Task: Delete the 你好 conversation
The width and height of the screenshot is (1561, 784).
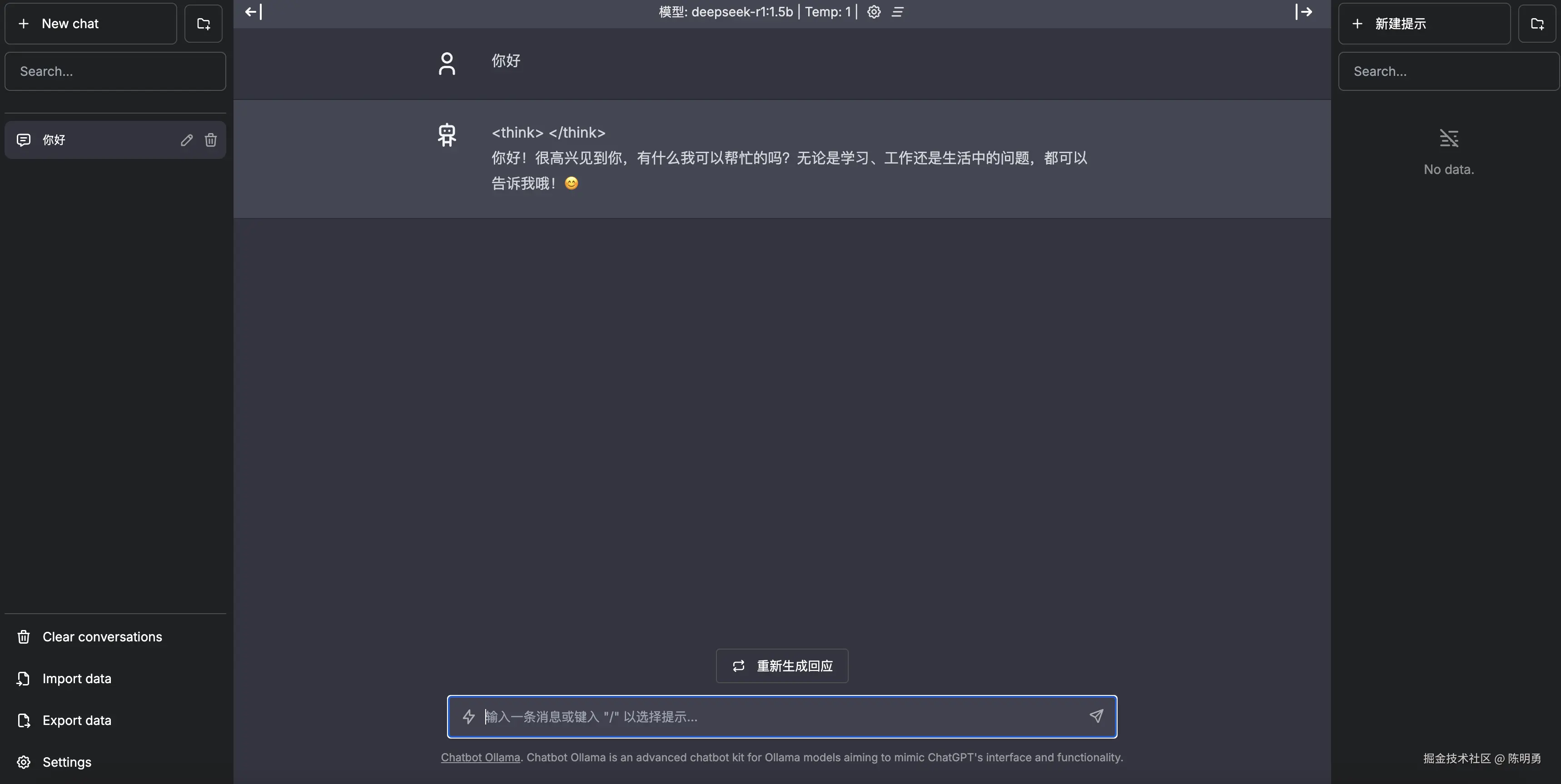Action: [x=211, y=140]
